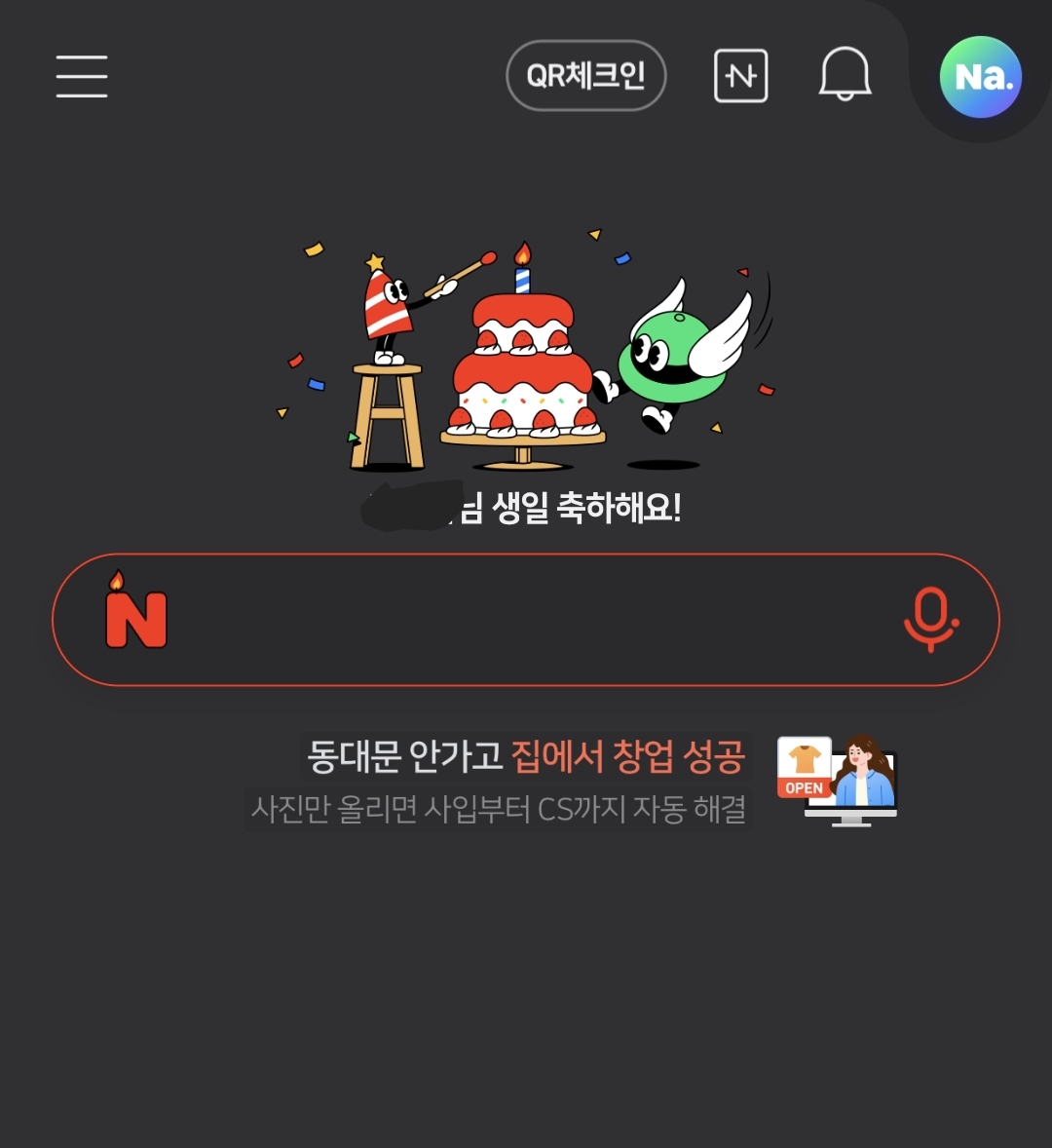Open the notifications bell
Viewport: 1052px width, 1148px height.
[x=845, y=74]
